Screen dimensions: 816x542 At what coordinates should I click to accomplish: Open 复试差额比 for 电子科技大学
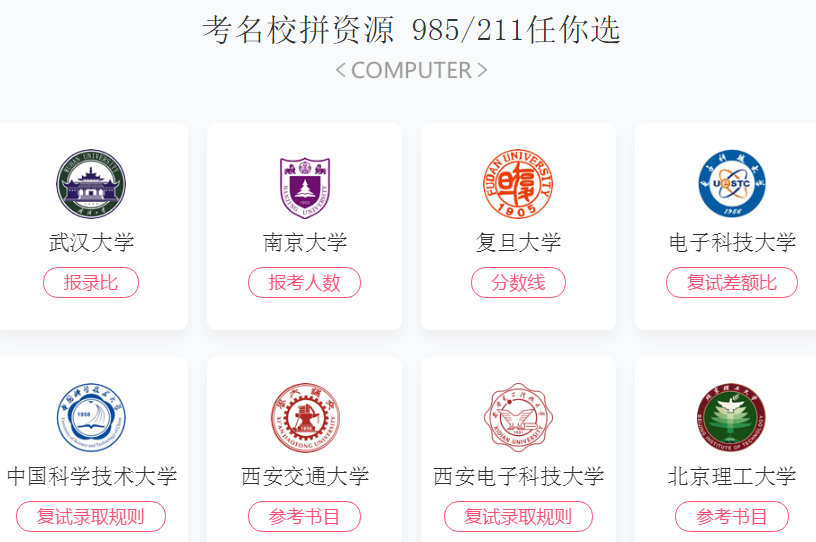[x=731, y=283]
